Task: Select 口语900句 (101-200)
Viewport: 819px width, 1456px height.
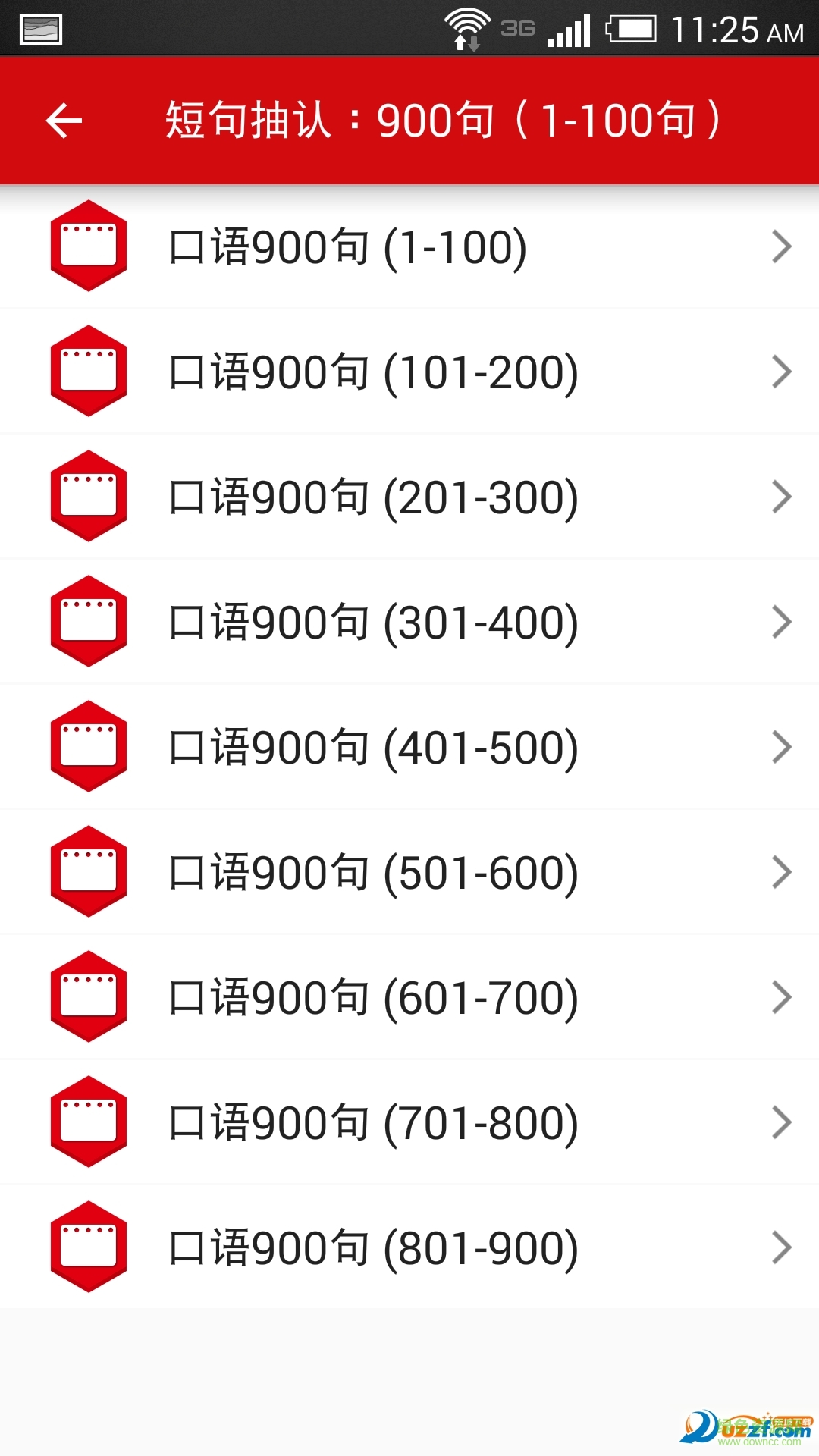Action: click(x=409, y=372)
